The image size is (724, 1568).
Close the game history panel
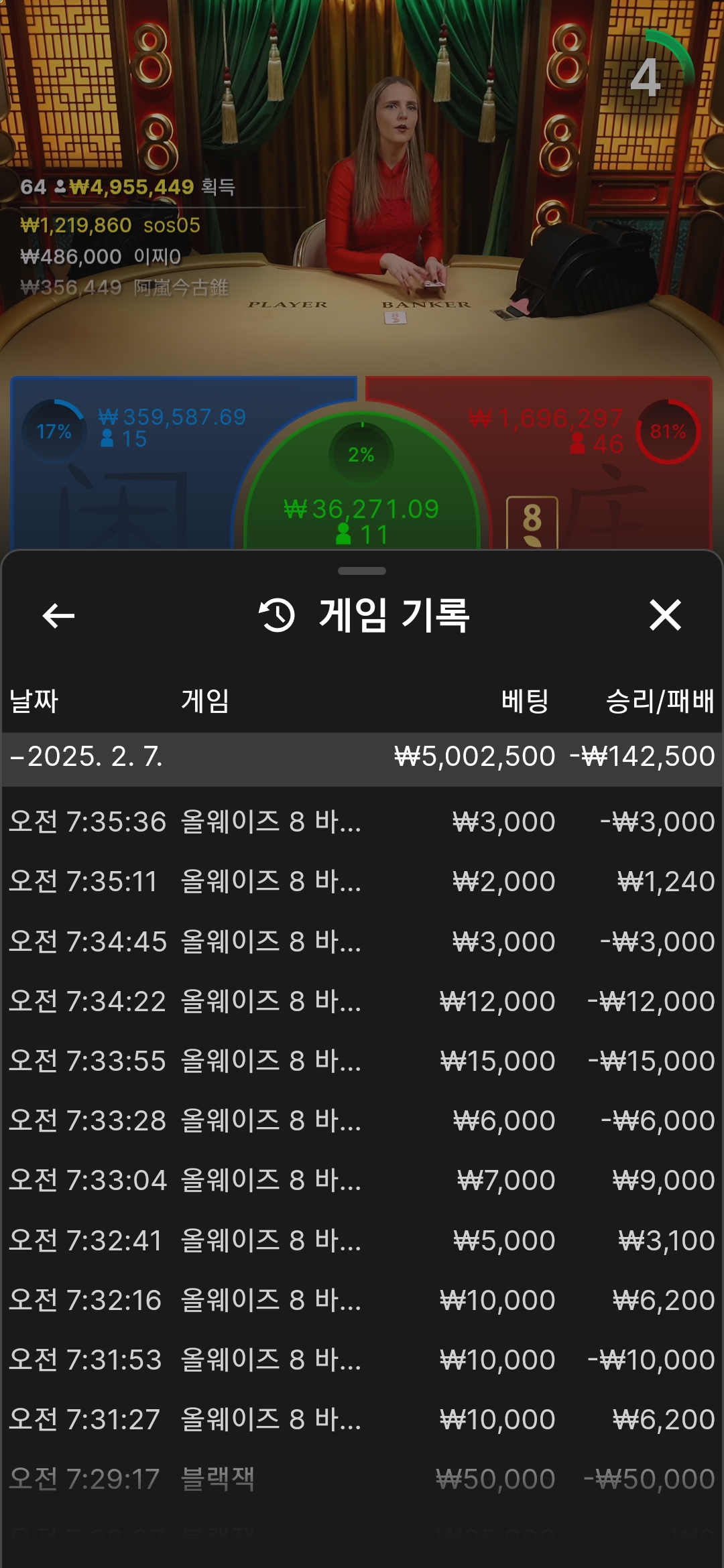(665, 615)
